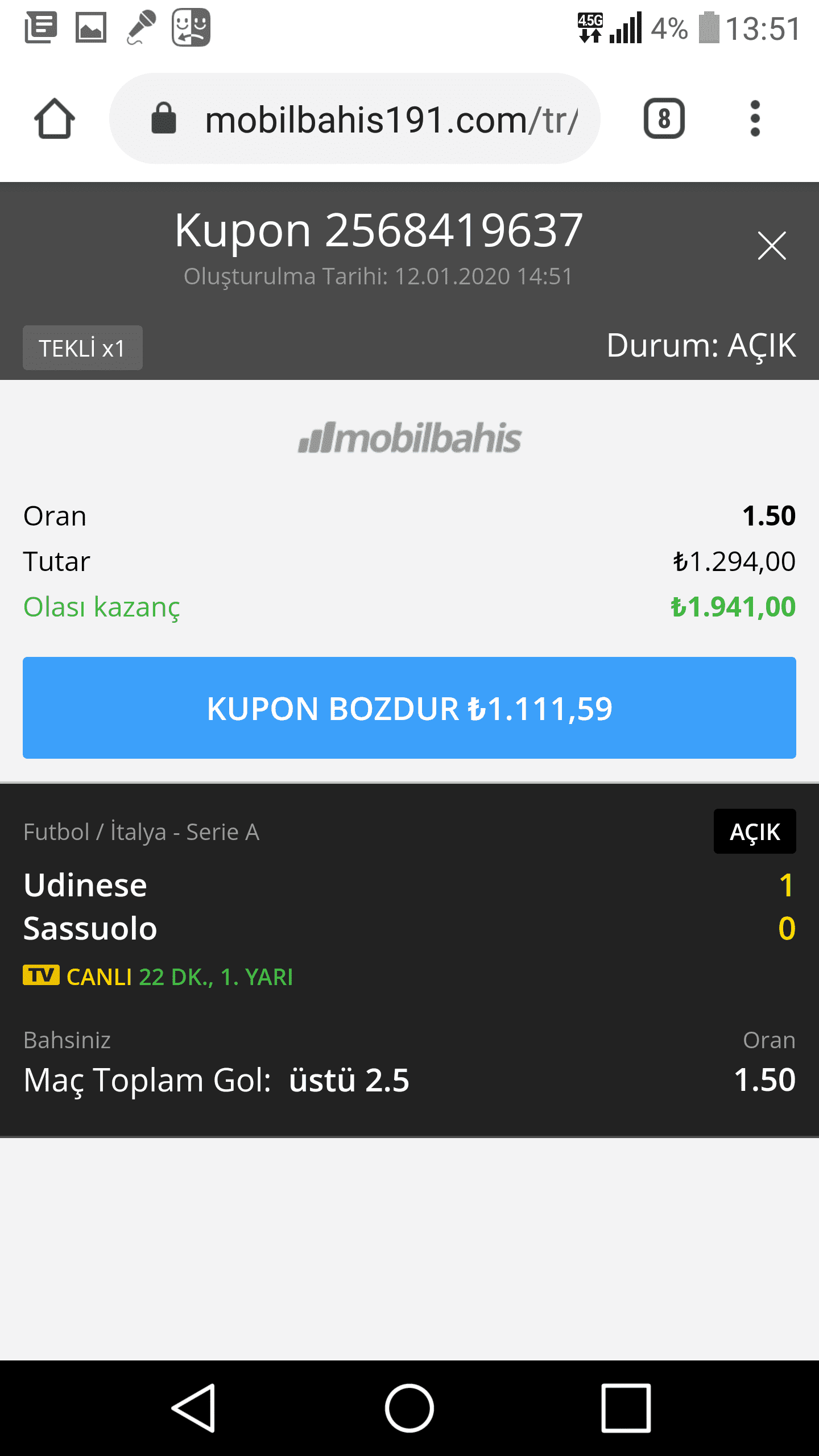The width and height of the screenshot is (819, 1456).
Task: Go back using the system back button
Action: (x=193, y=1408)
